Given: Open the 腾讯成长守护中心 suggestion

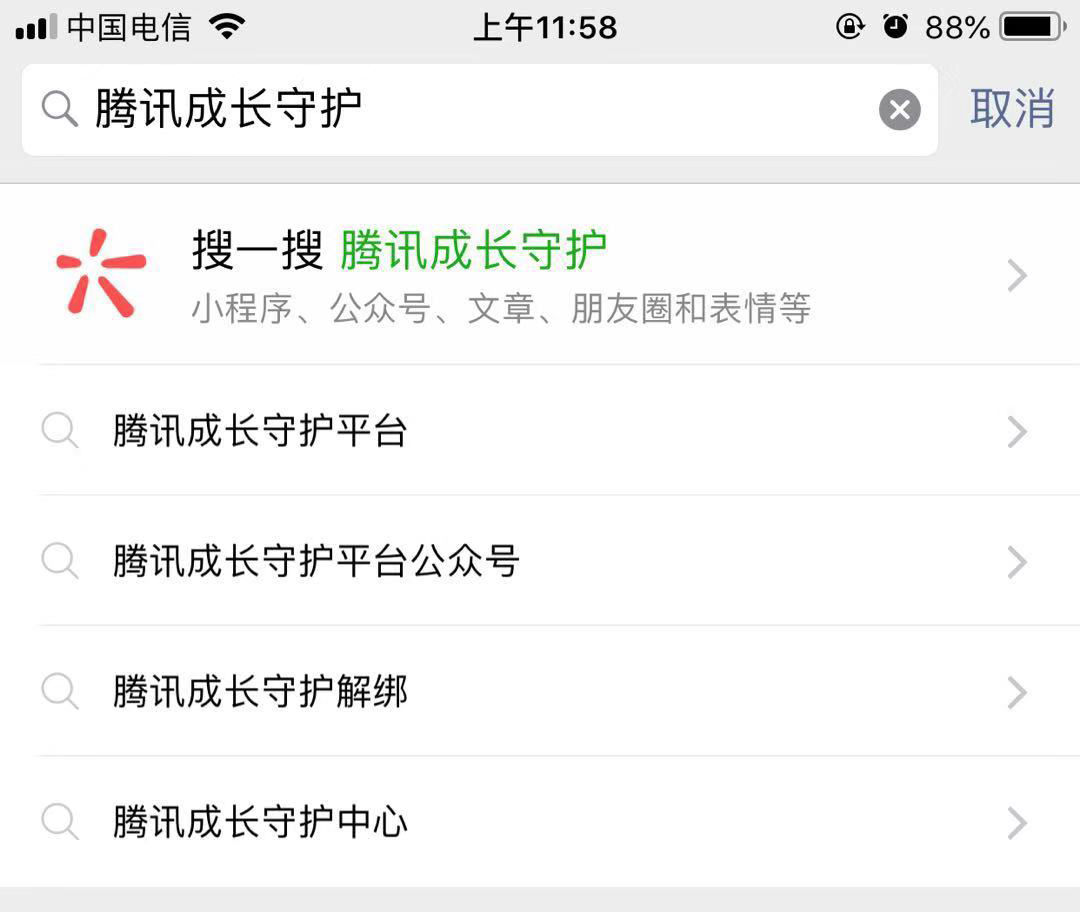Looking at the screenshot, I should coord(540,822).
